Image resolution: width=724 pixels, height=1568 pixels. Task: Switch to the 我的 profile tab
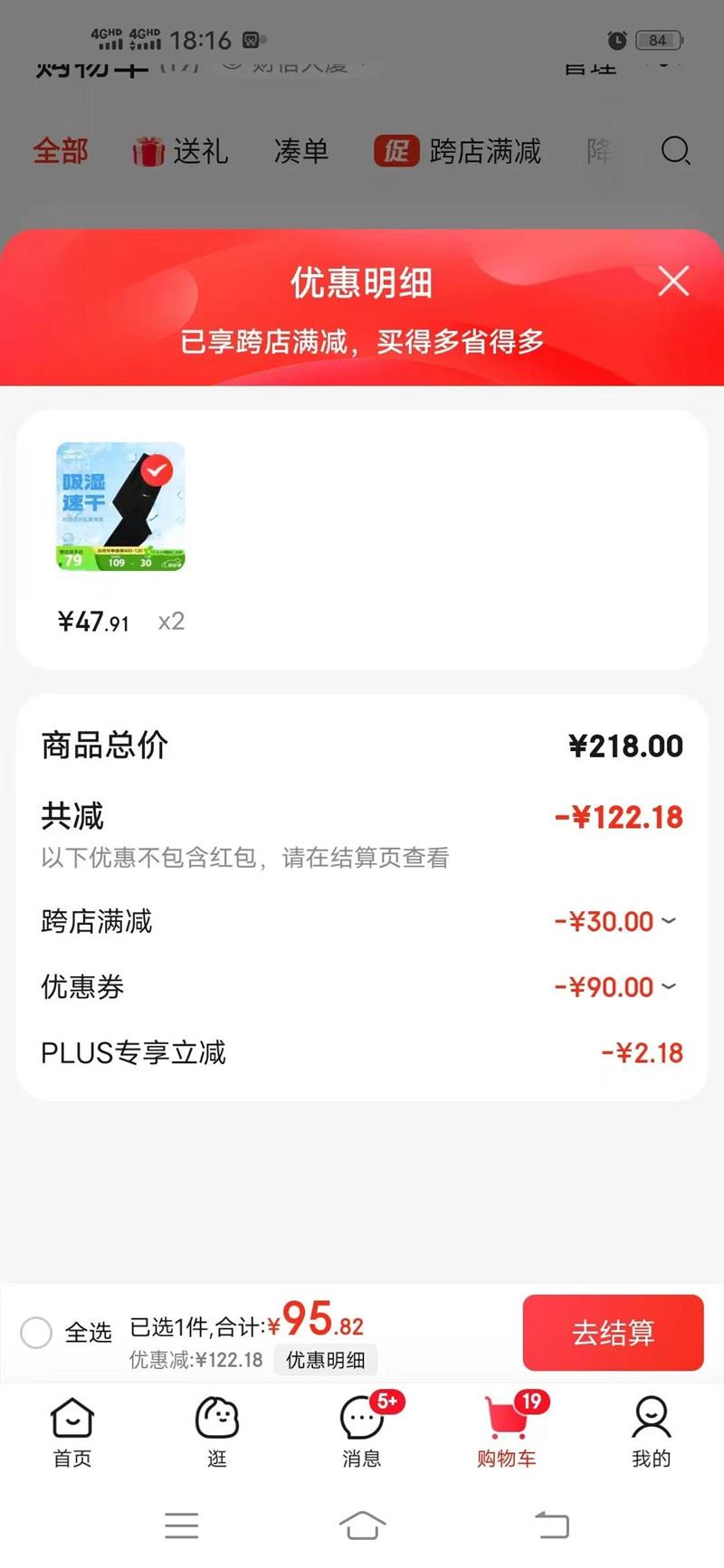pos(651,1431)
